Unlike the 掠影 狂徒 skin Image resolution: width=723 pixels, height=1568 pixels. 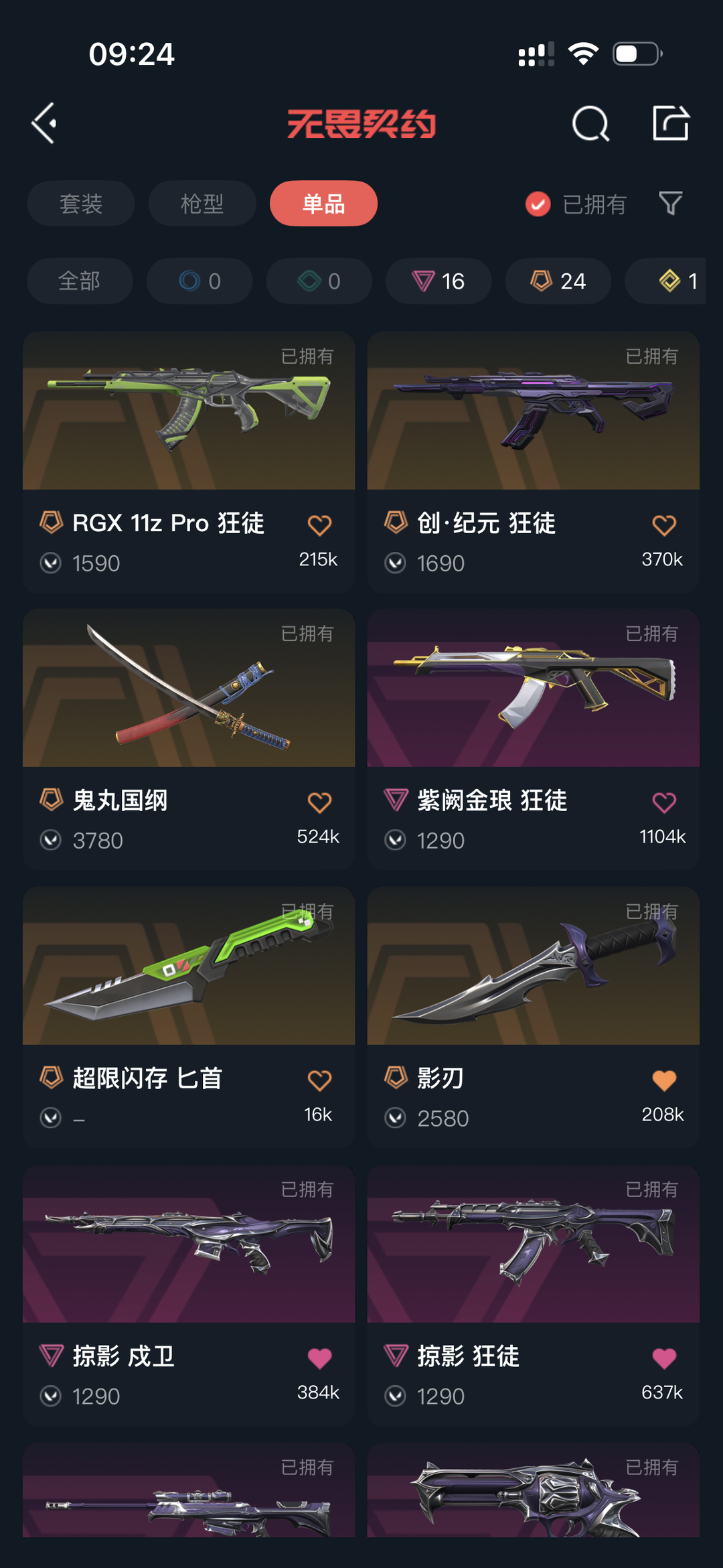tap(664, 1358)
